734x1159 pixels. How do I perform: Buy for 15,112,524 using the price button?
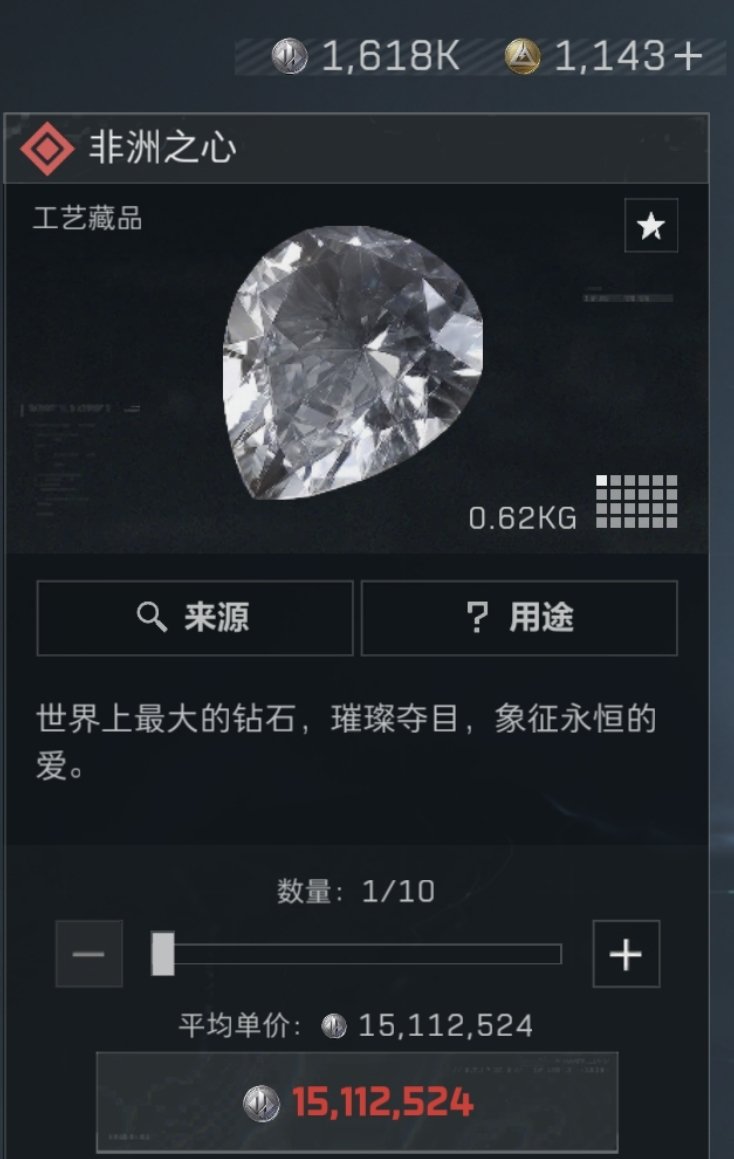[357, 1102]
